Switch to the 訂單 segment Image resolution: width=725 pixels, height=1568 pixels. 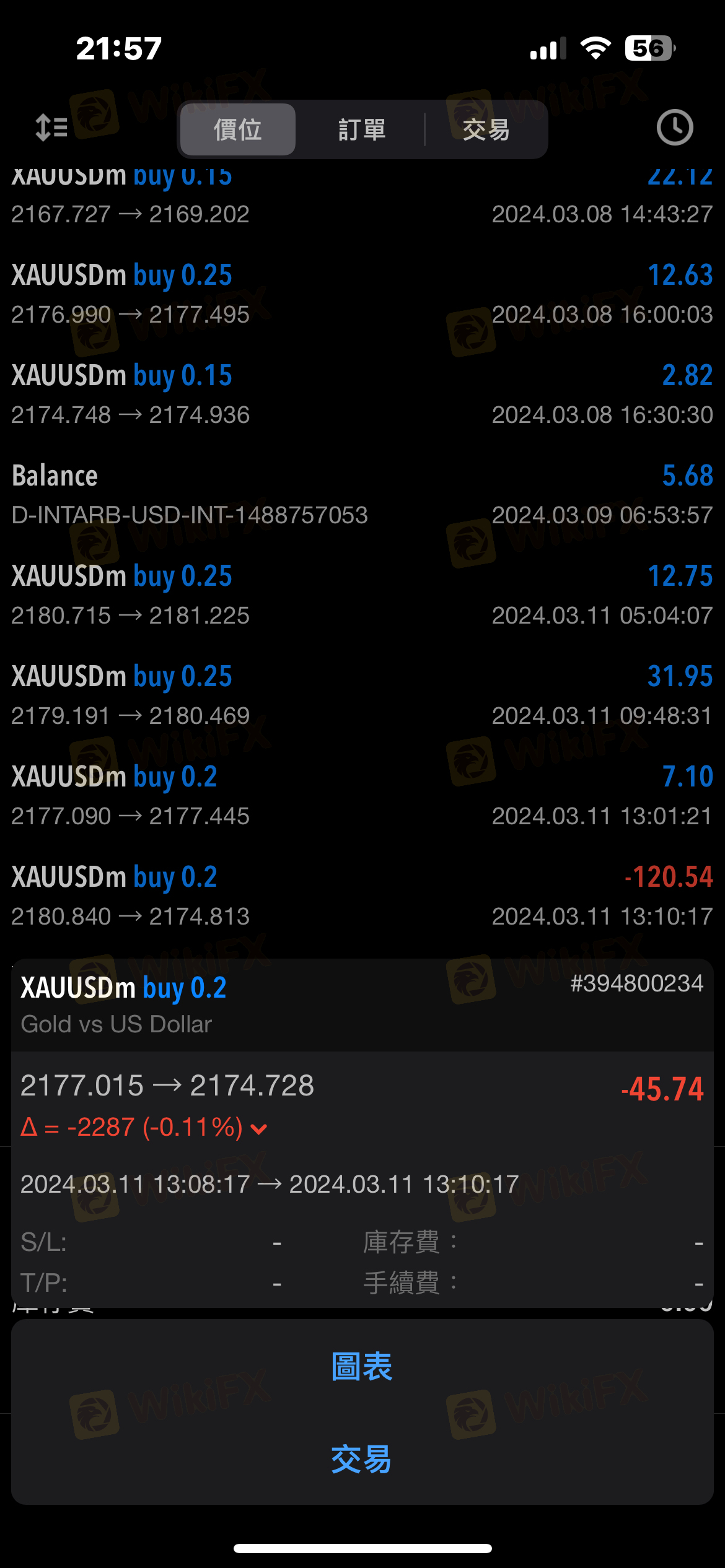click(362, 129)
